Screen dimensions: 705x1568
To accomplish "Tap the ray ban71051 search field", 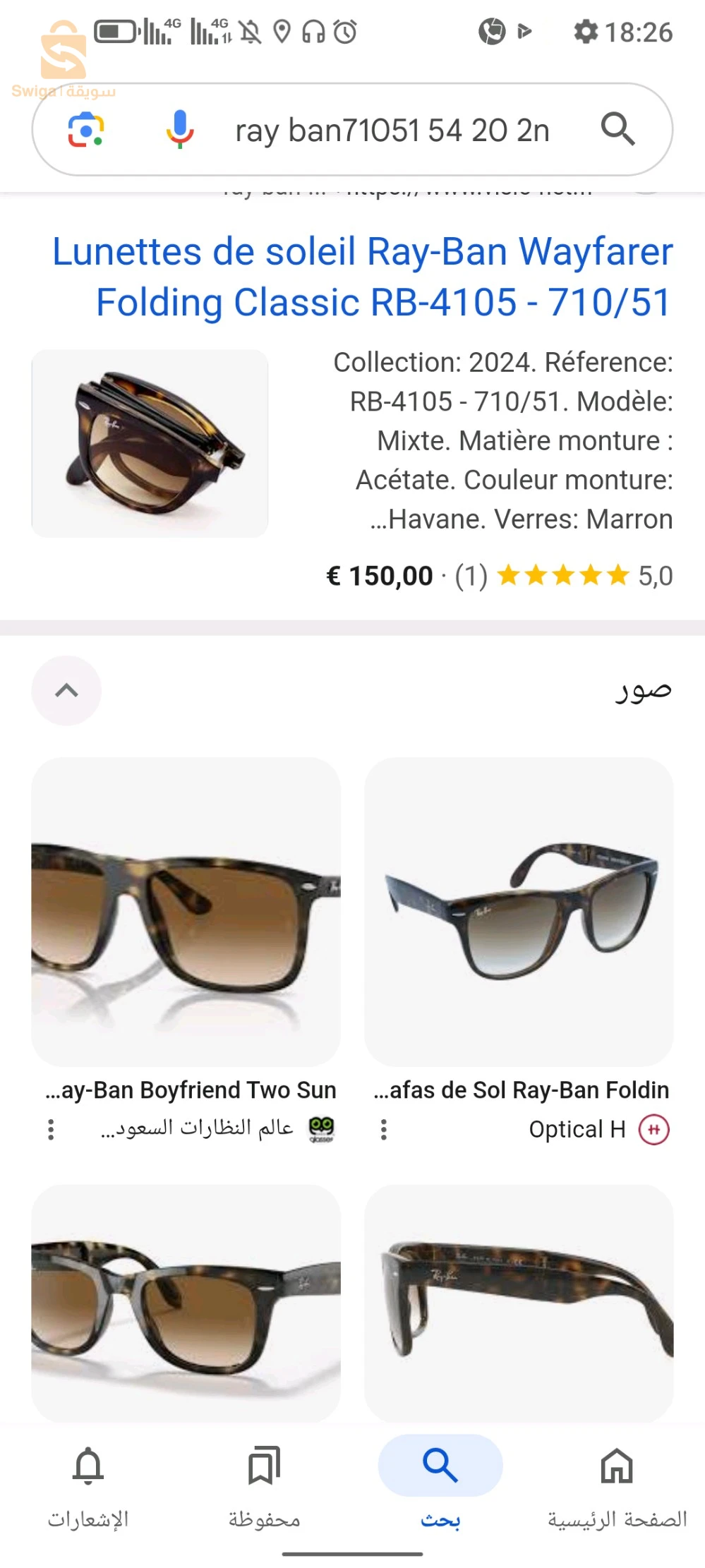I will (x=392, y=131).
